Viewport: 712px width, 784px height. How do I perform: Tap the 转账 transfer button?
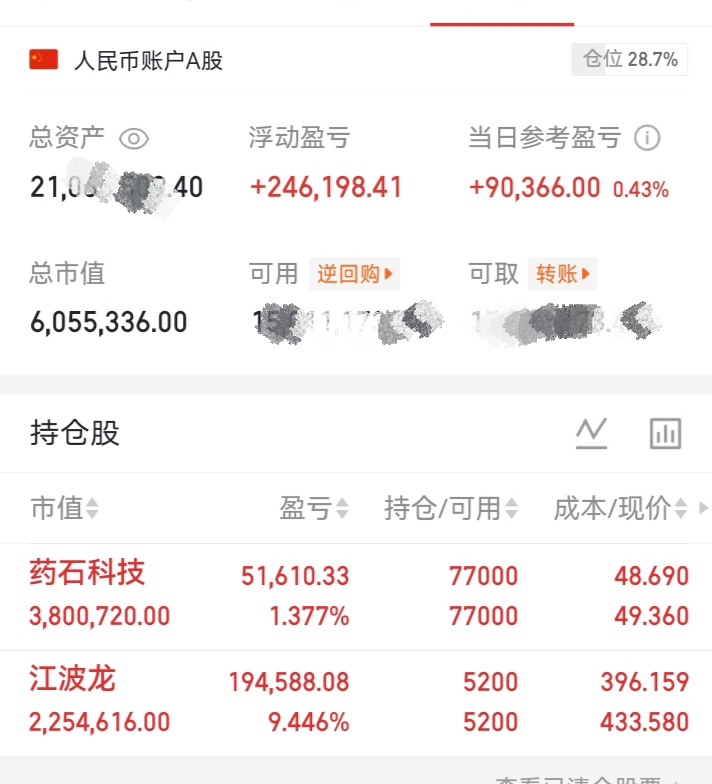562,274
